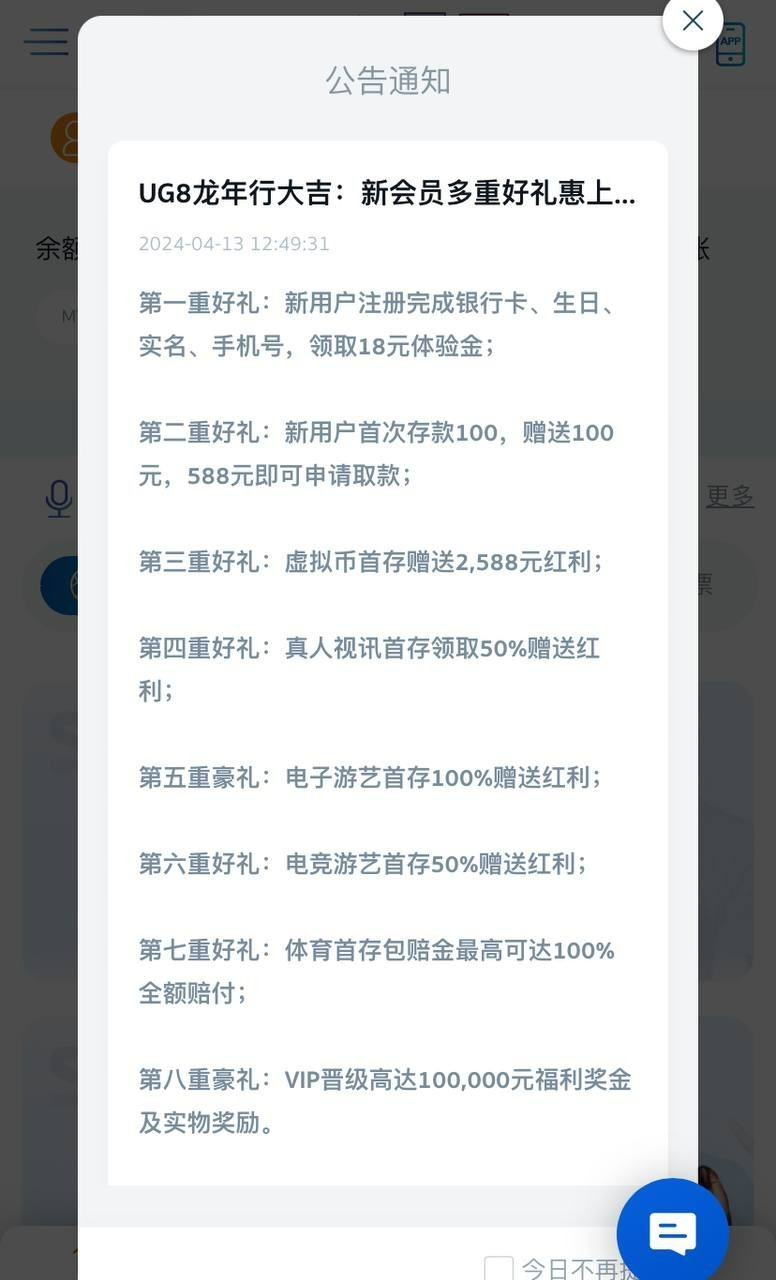Tick the 今日不再提示 checkbox
Screen dimensions: 776x1280
tap(498, 1269)
